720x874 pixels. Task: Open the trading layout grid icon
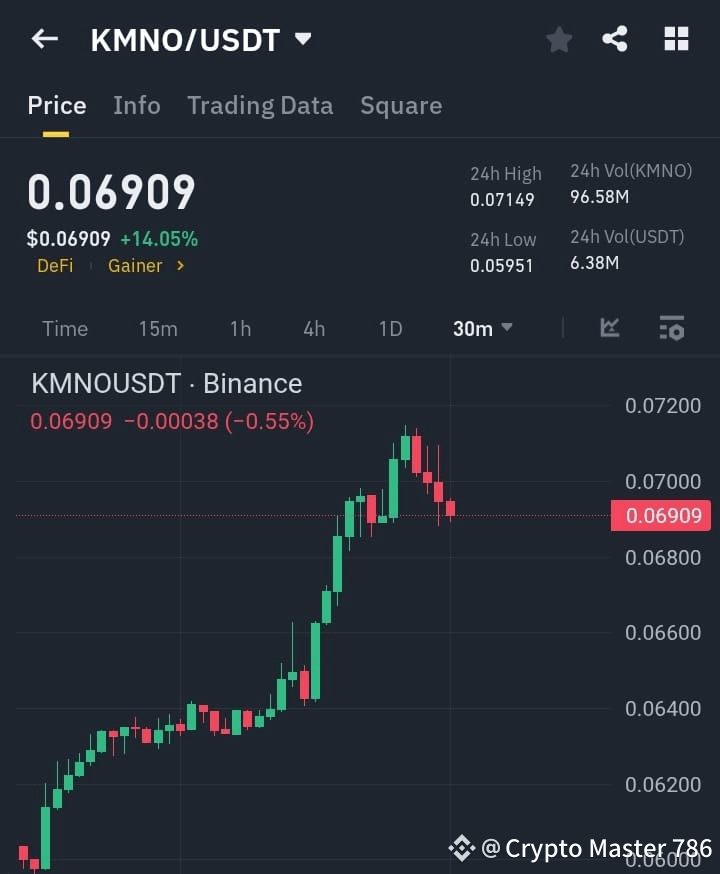(676, 39)
